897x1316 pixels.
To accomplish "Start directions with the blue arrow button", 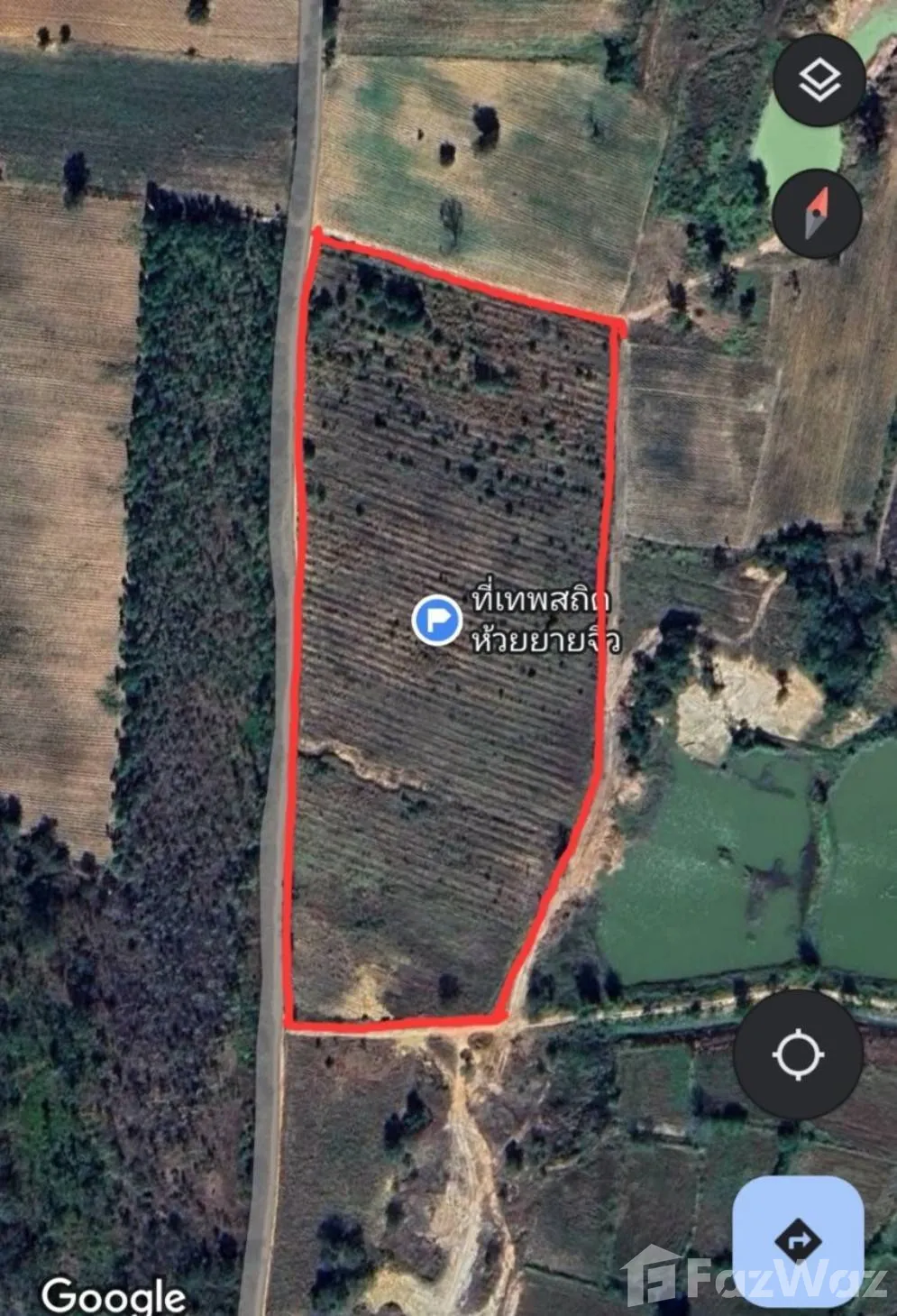I will (x=798, y=1242).
